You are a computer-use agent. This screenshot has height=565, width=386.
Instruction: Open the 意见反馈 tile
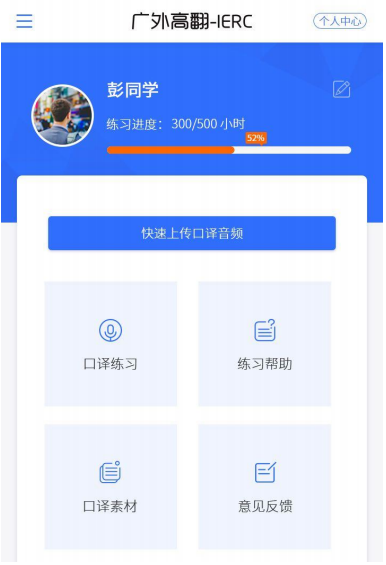point(265,486)
